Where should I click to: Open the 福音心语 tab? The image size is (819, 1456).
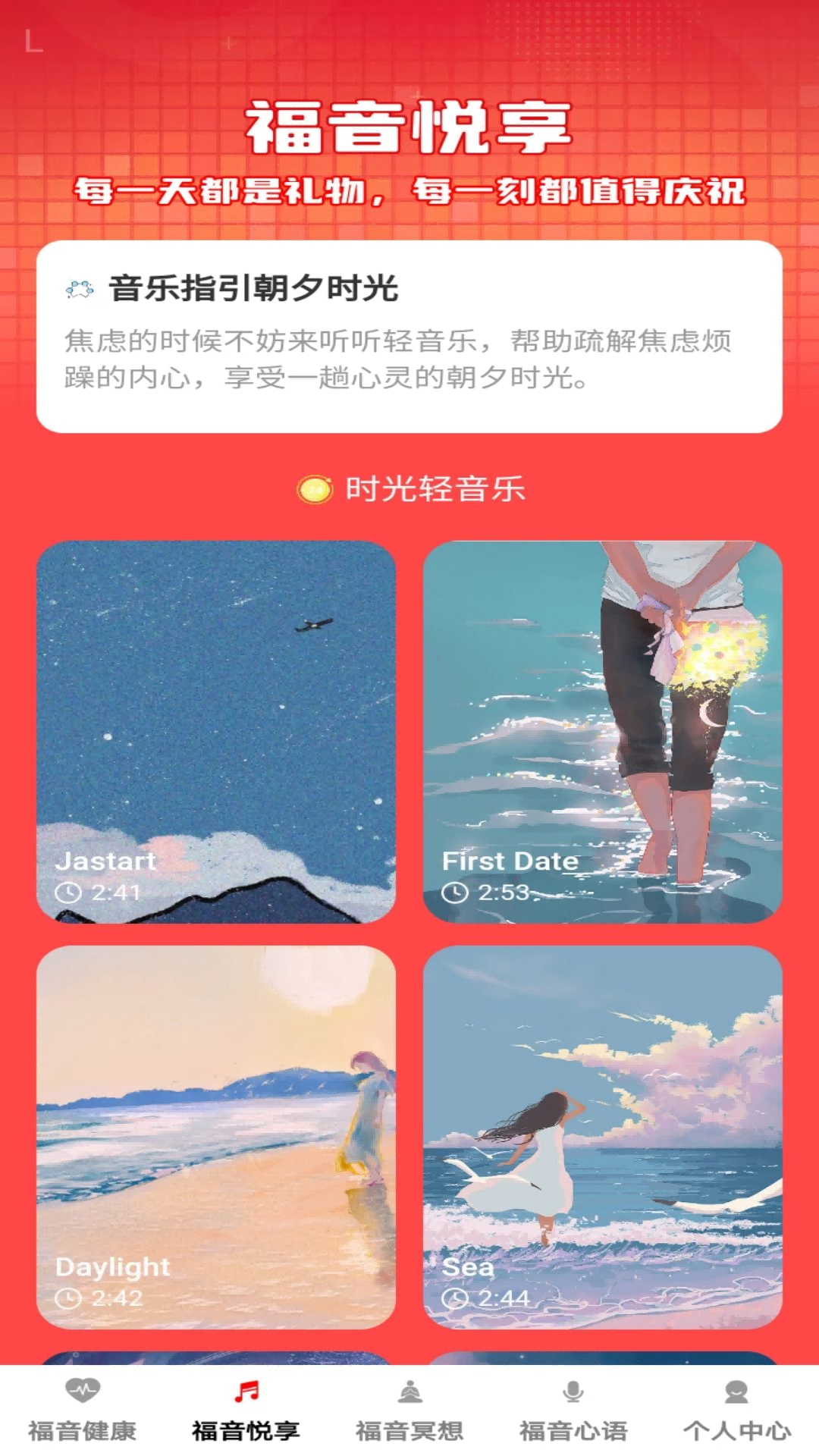click(573, 1411)
